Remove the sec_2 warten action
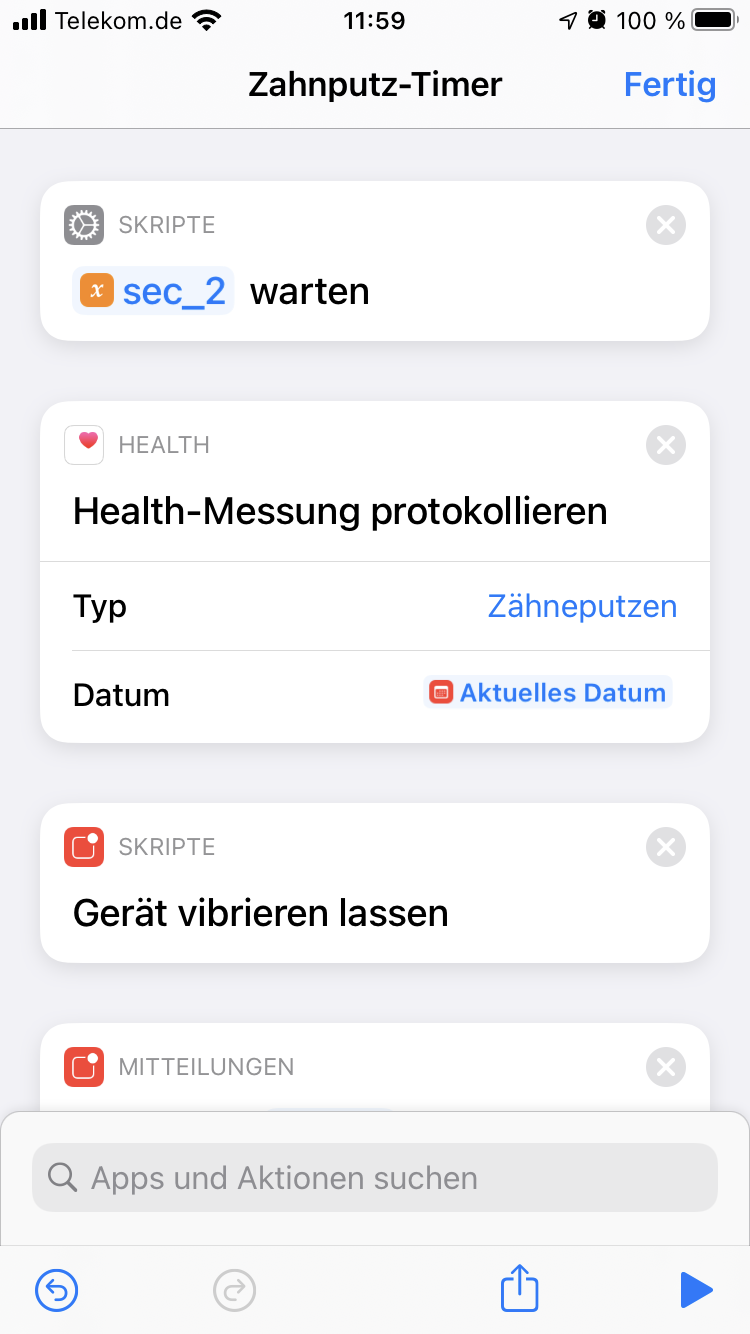 [666, 225]
